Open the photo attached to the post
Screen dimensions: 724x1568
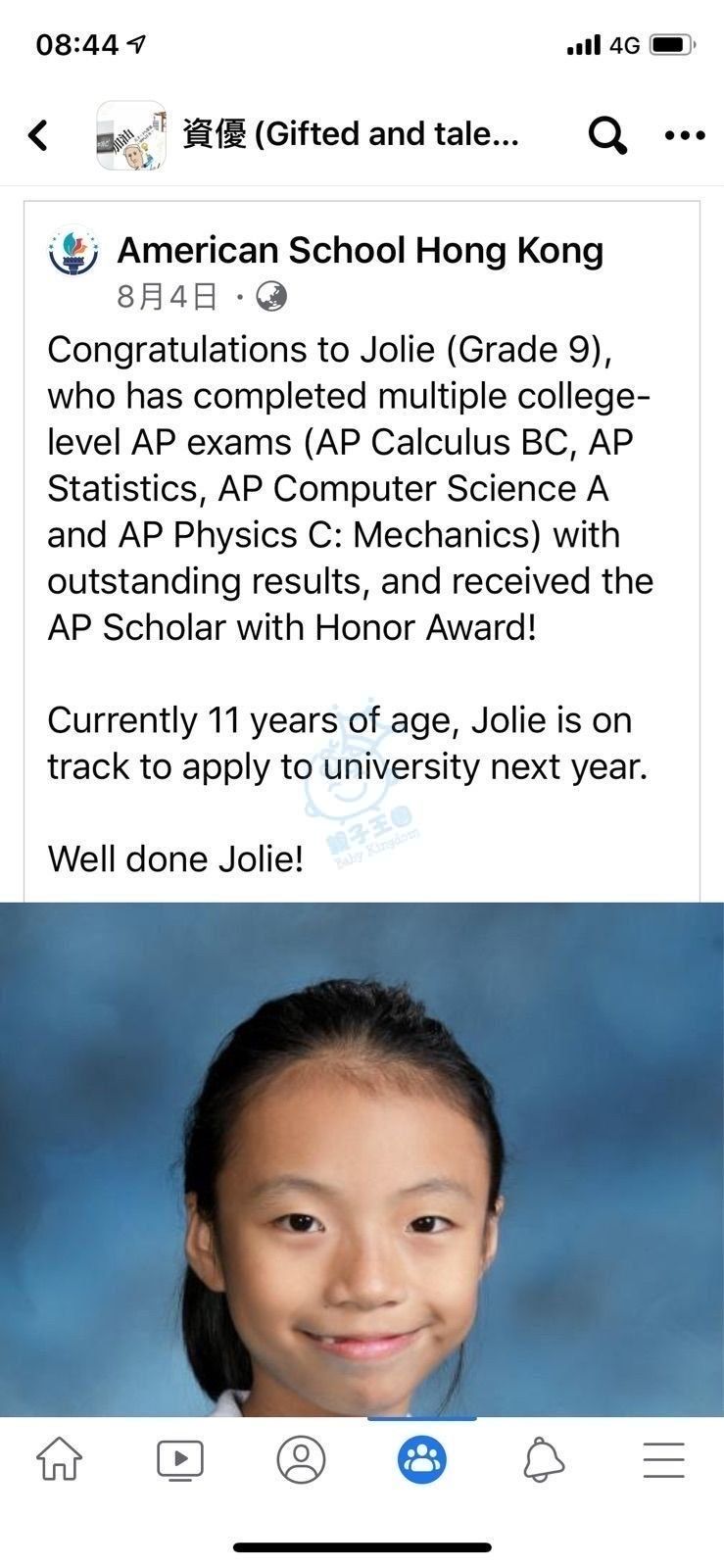362,1158
